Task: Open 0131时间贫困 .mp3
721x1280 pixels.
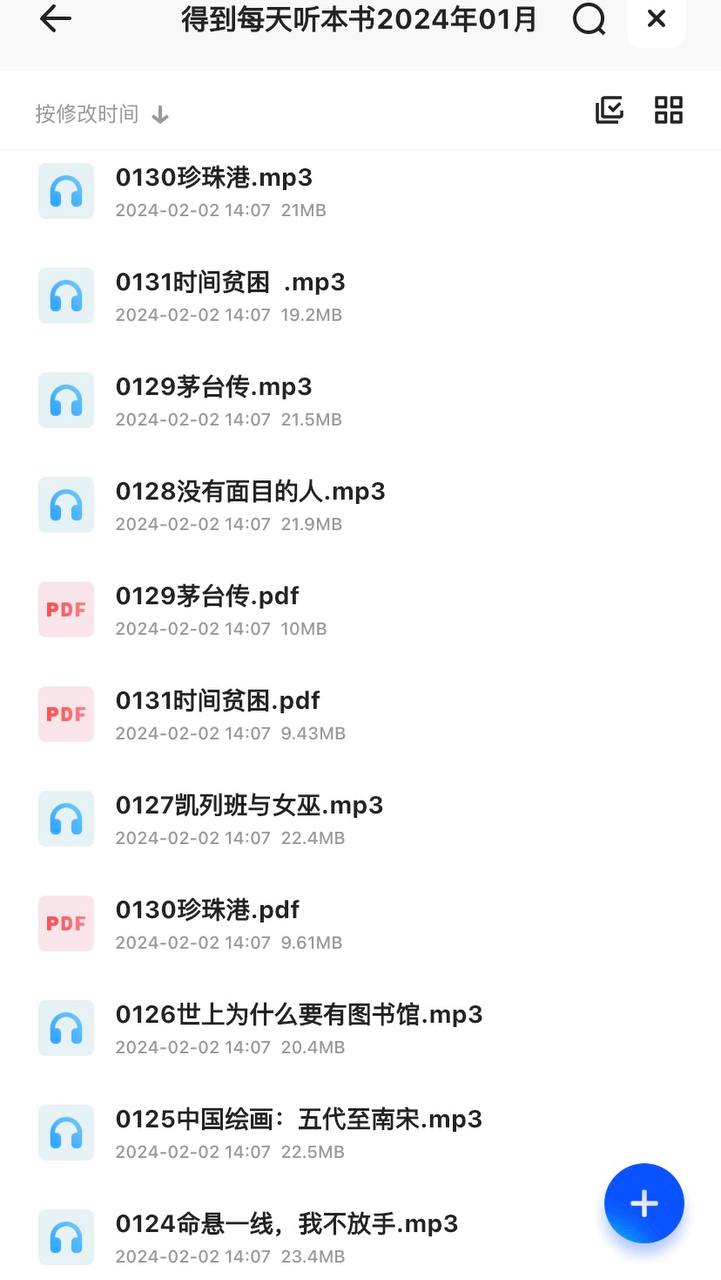Action: 230,282
